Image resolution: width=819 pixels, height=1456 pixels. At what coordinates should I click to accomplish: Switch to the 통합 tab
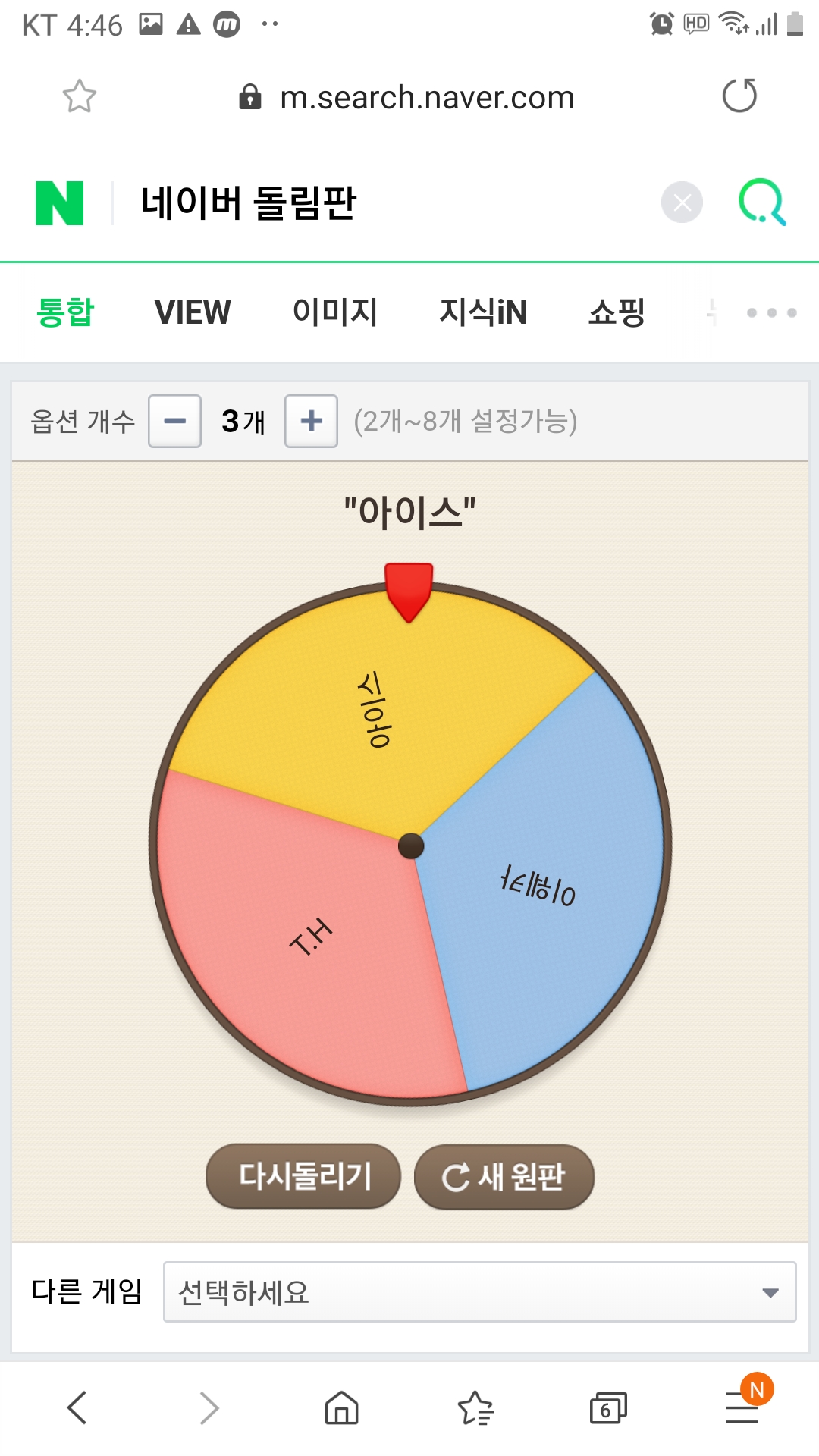[65, 312]
